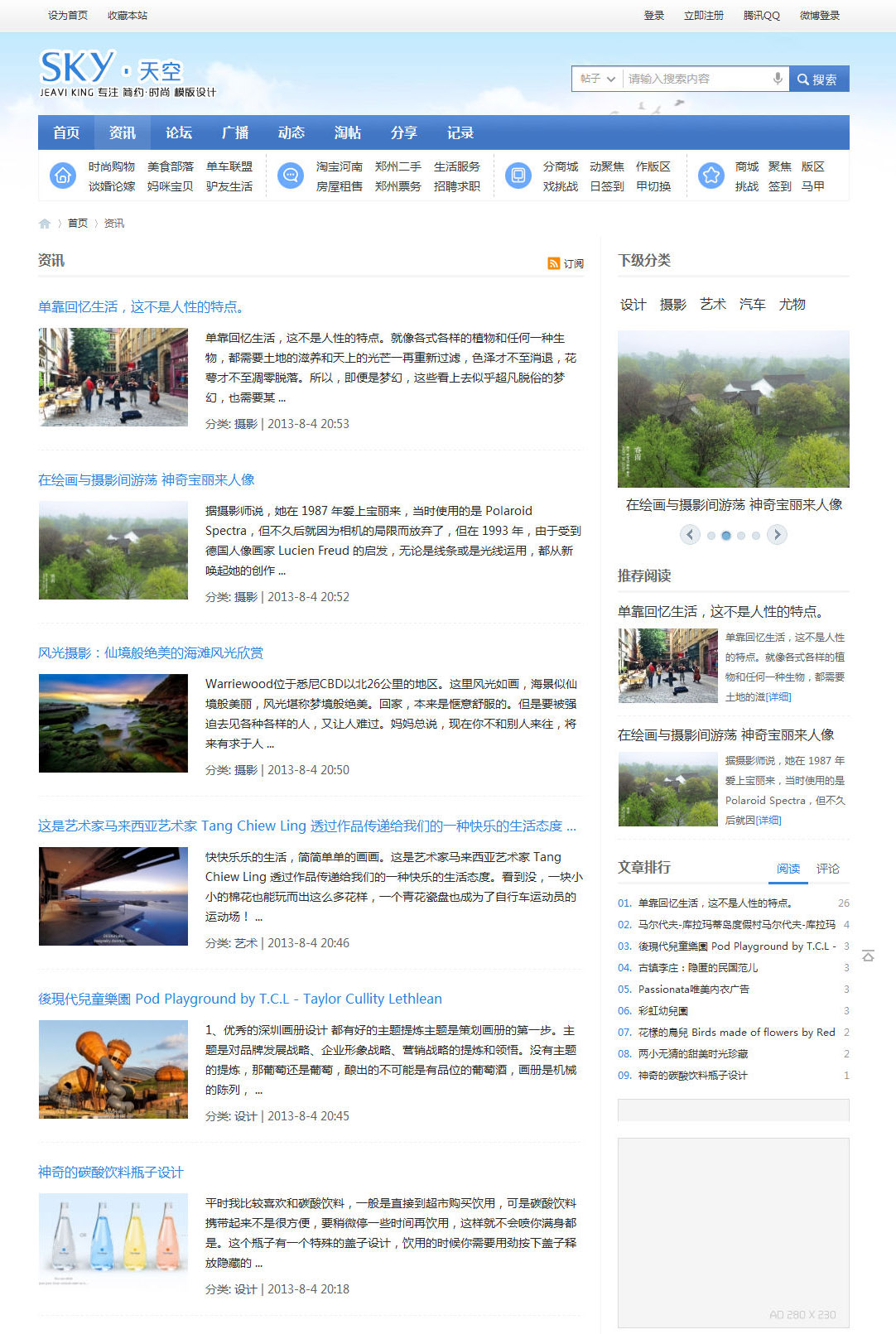The image size is (896, 1334).
Task: Choose the 摄影 subcategory
Action: [672, 305]
